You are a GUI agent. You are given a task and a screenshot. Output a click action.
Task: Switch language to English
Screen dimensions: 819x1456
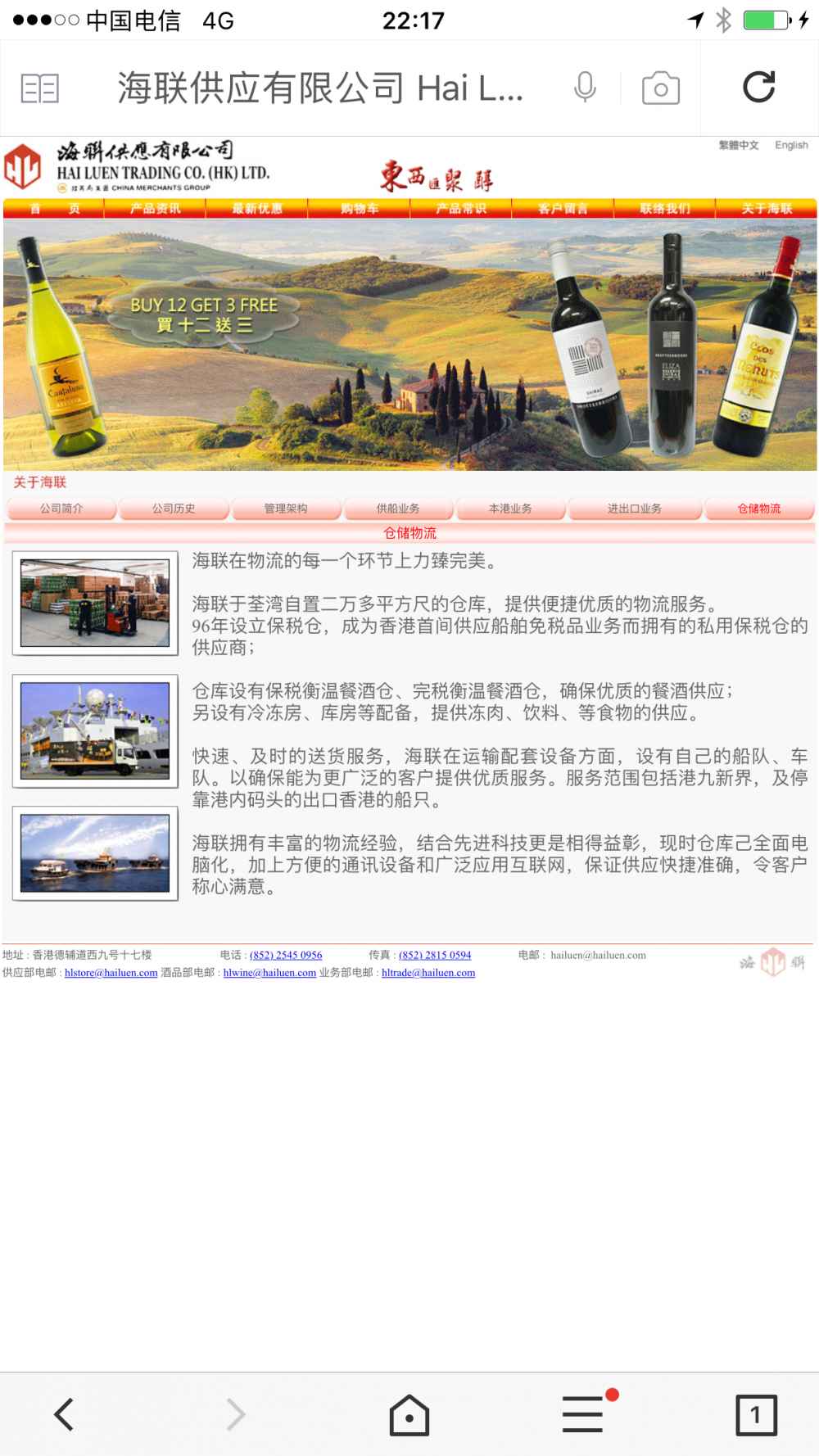point(791,145)
